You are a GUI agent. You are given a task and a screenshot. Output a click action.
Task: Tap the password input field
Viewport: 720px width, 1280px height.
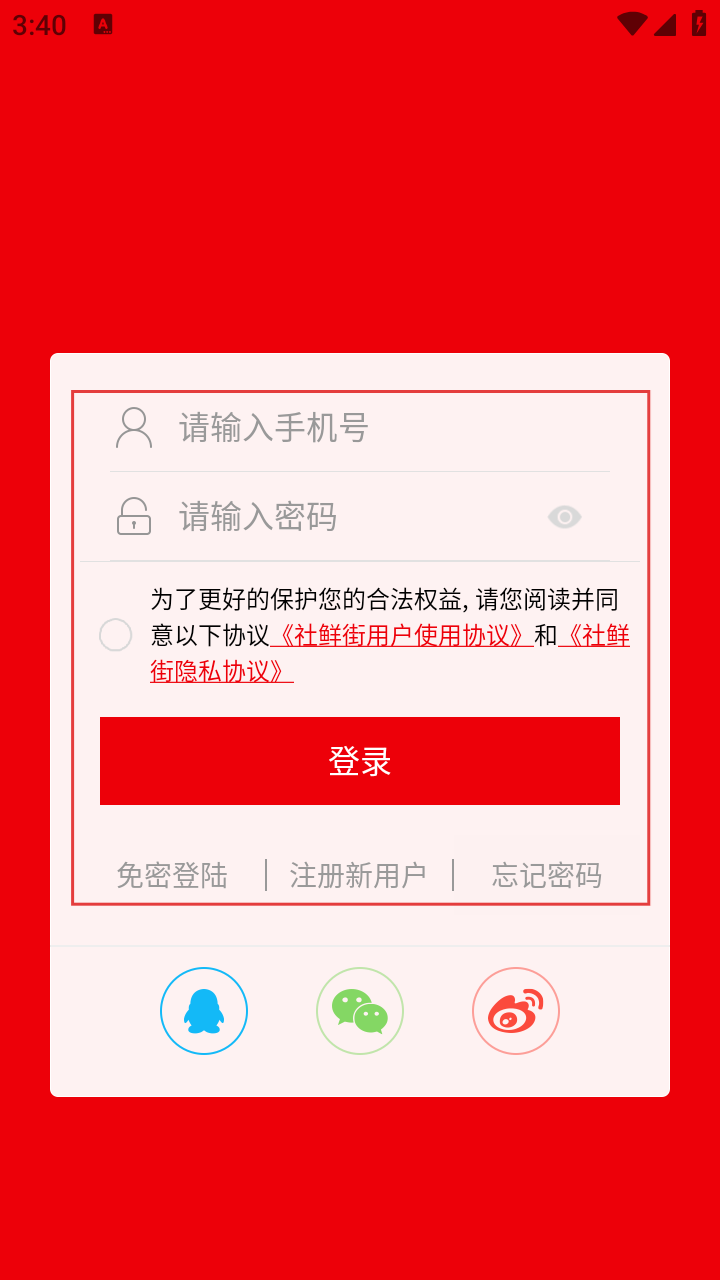pyautogui.click(x=350, y=517)
